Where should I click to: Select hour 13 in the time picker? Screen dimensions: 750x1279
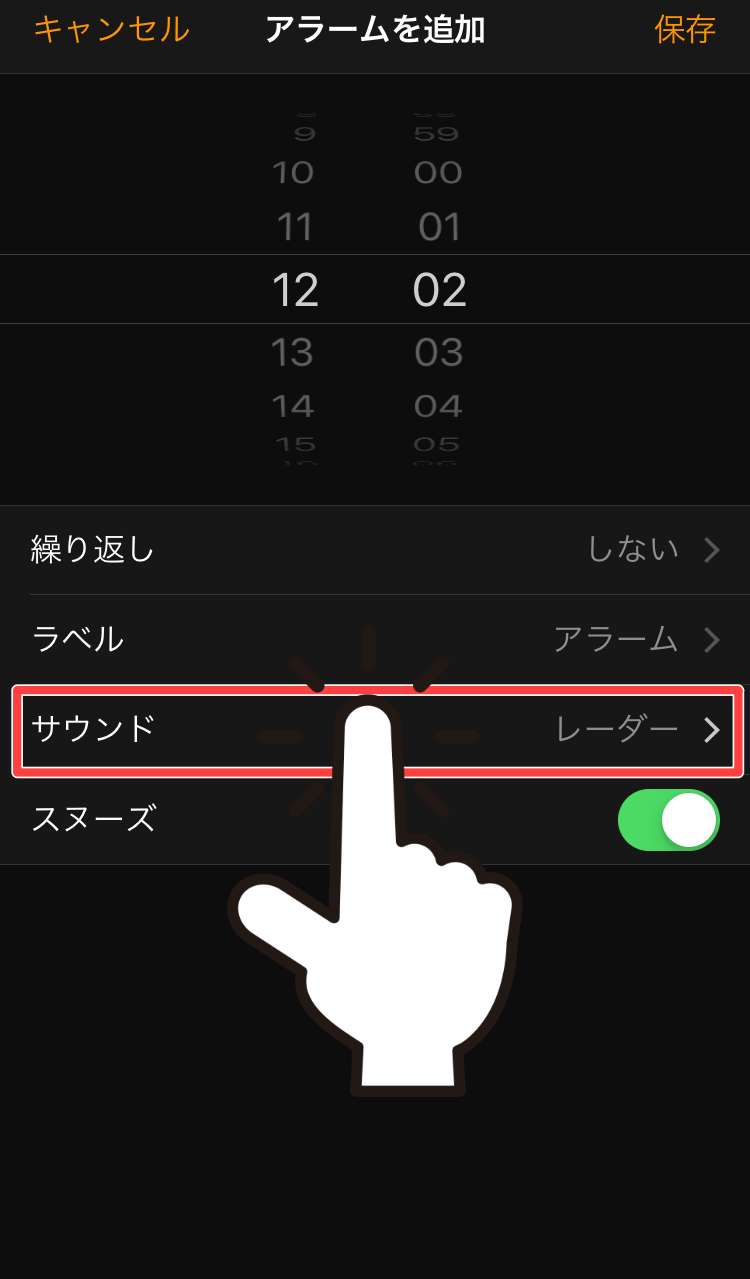coord(293,352)
